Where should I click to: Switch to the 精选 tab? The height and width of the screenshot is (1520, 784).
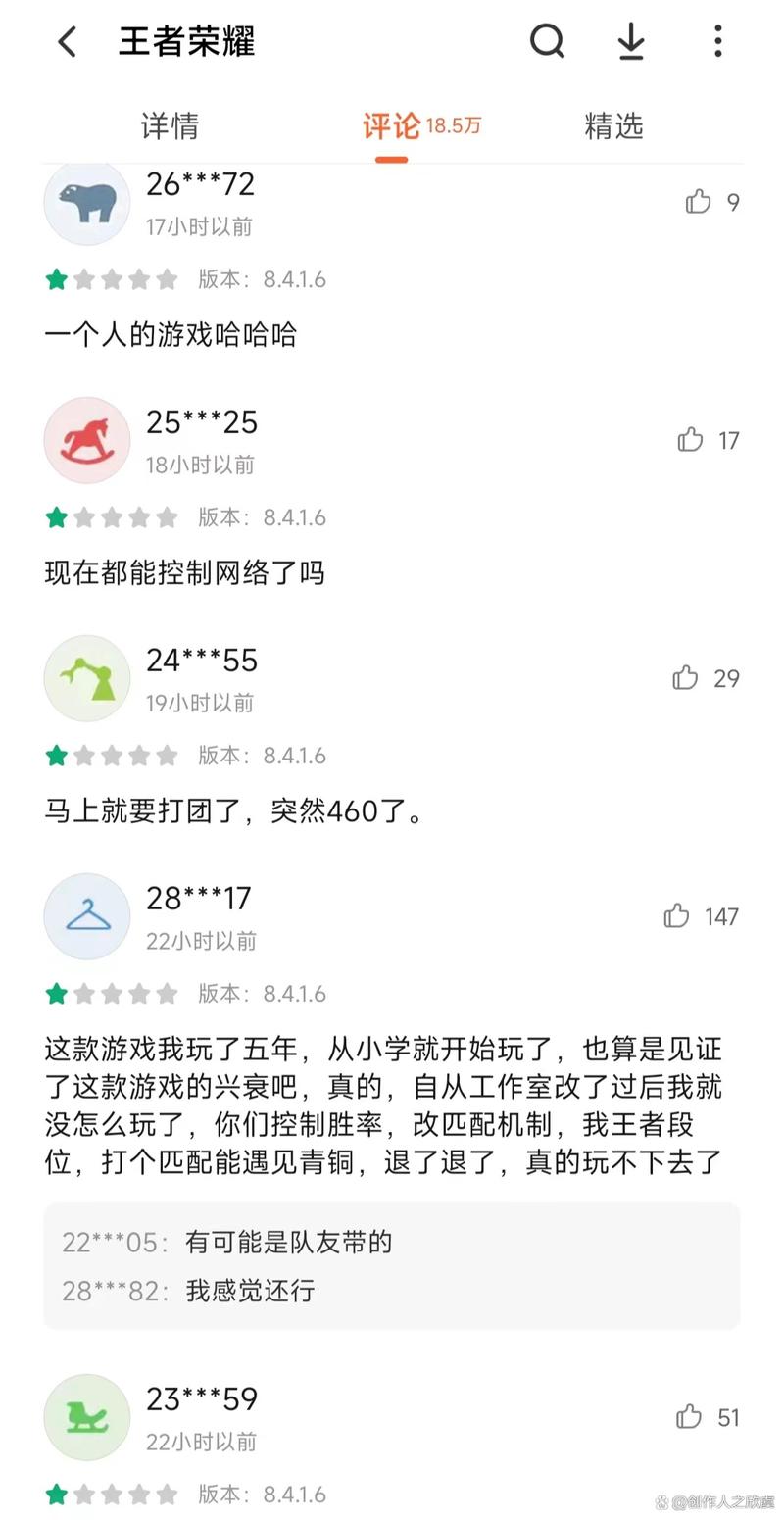point(613,125)
